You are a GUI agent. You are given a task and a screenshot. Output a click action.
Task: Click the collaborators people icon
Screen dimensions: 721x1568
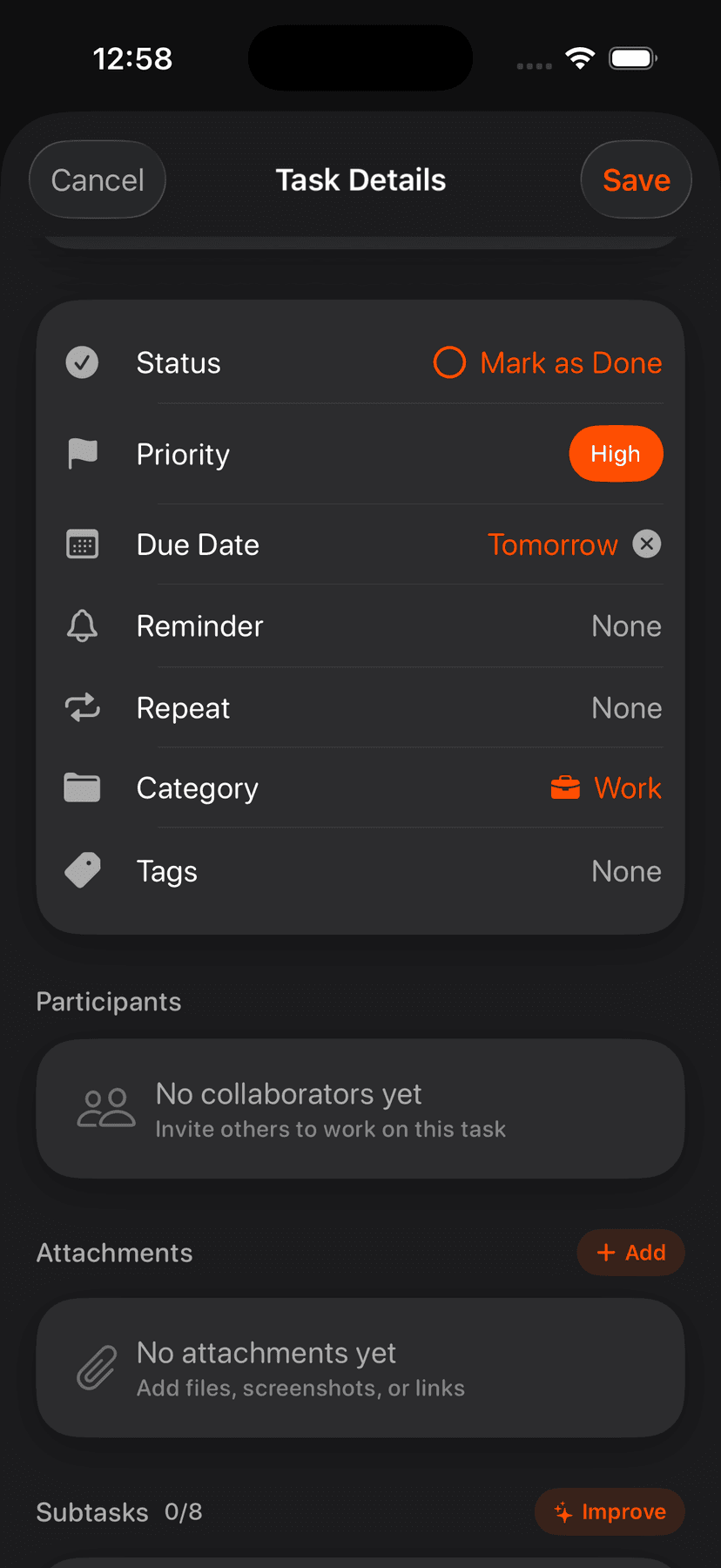tap(104, 1106)
